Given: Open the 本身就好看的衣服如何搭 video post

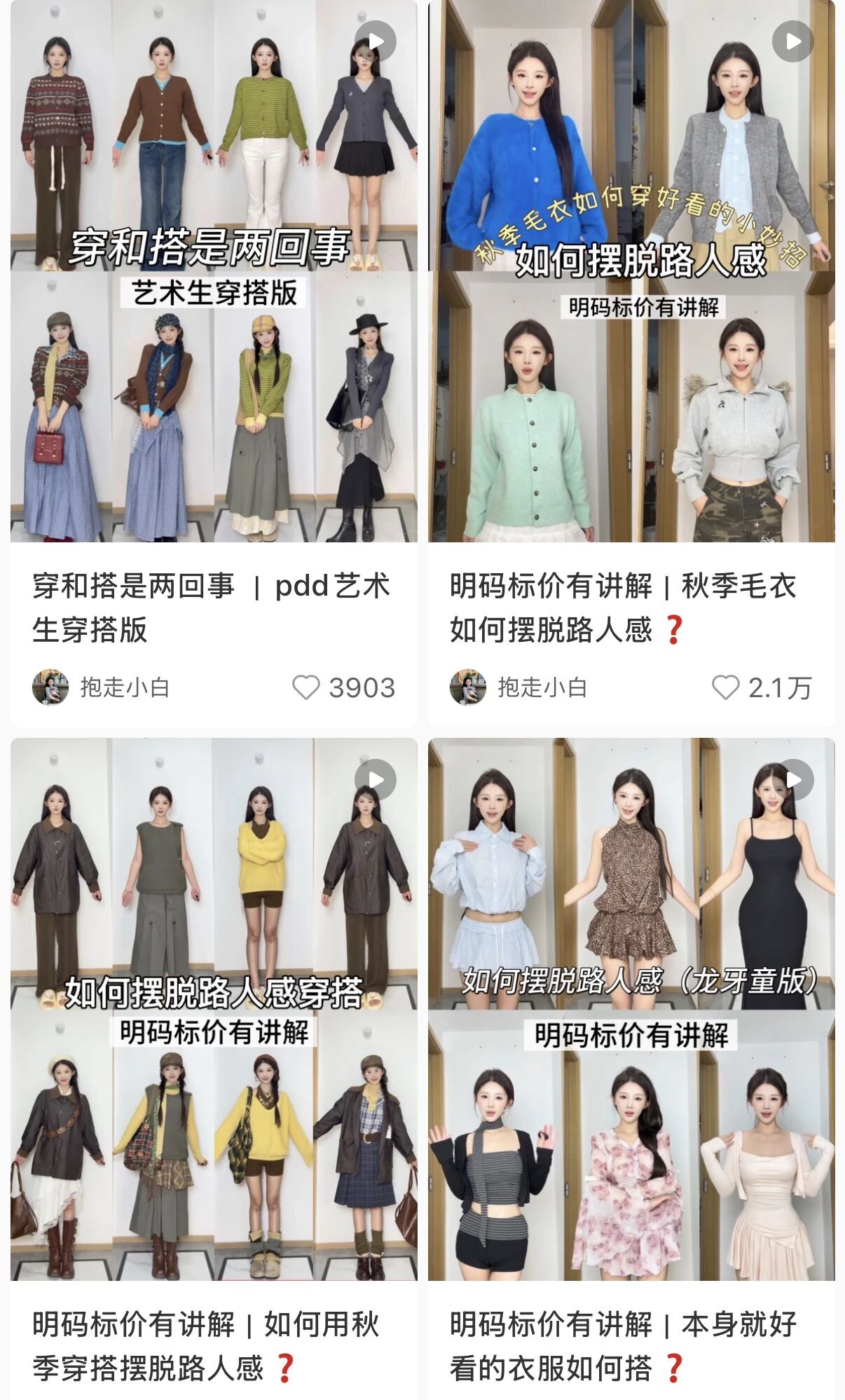Looking at the screenshot, I should tap(631, 1009).
